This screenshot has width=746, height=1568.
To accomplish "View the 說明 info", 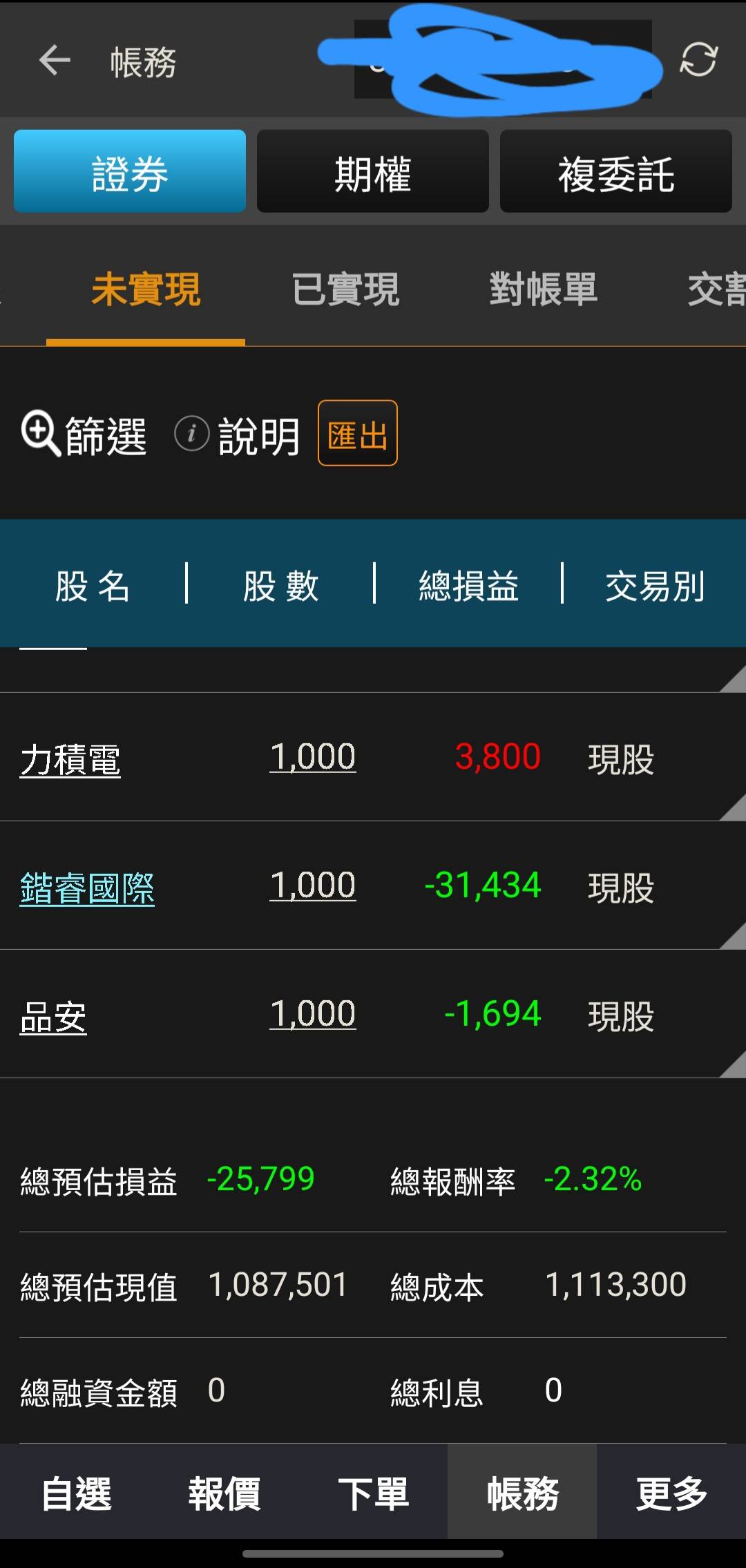I will pos(238,435).
